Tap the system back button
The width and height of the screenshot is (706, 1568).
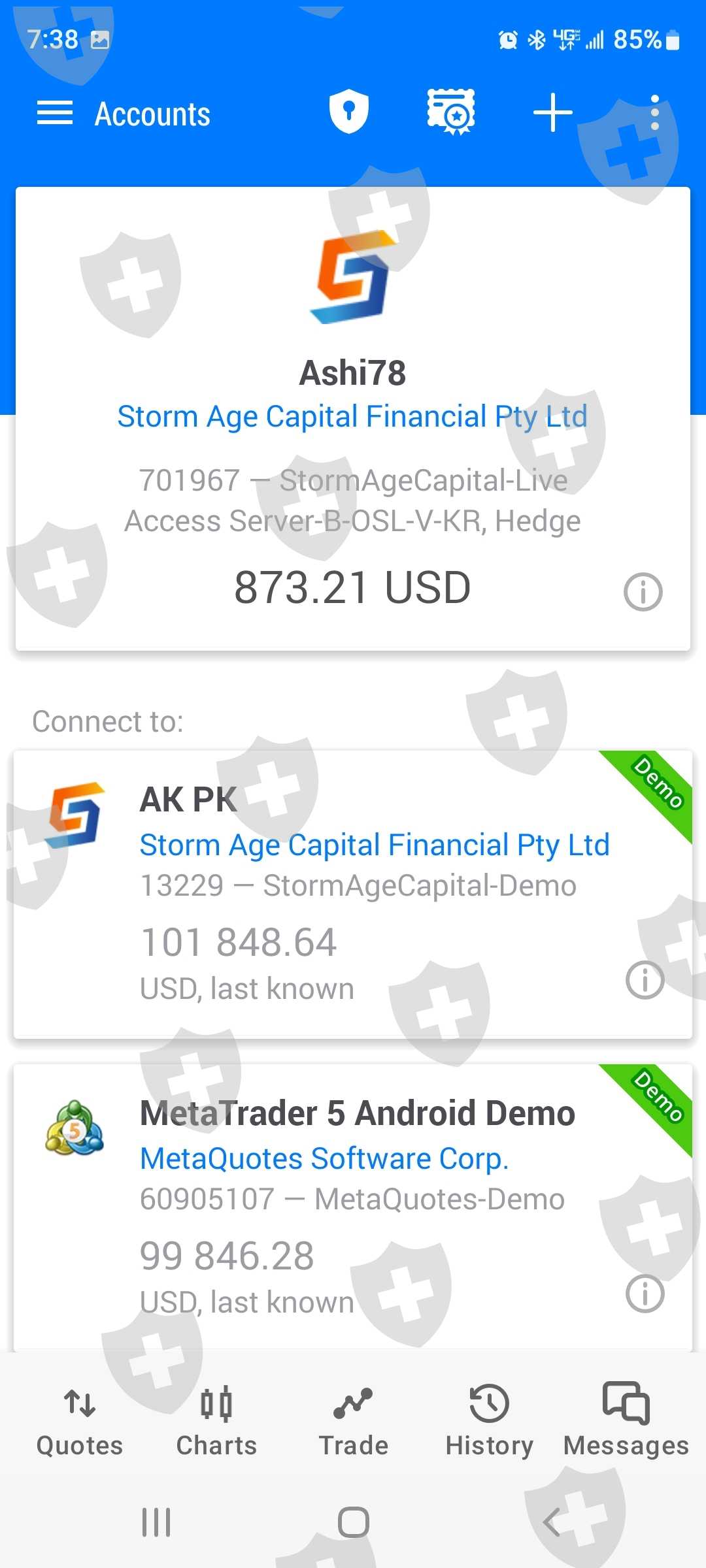pyautogui.click(x=552, y=1522)
